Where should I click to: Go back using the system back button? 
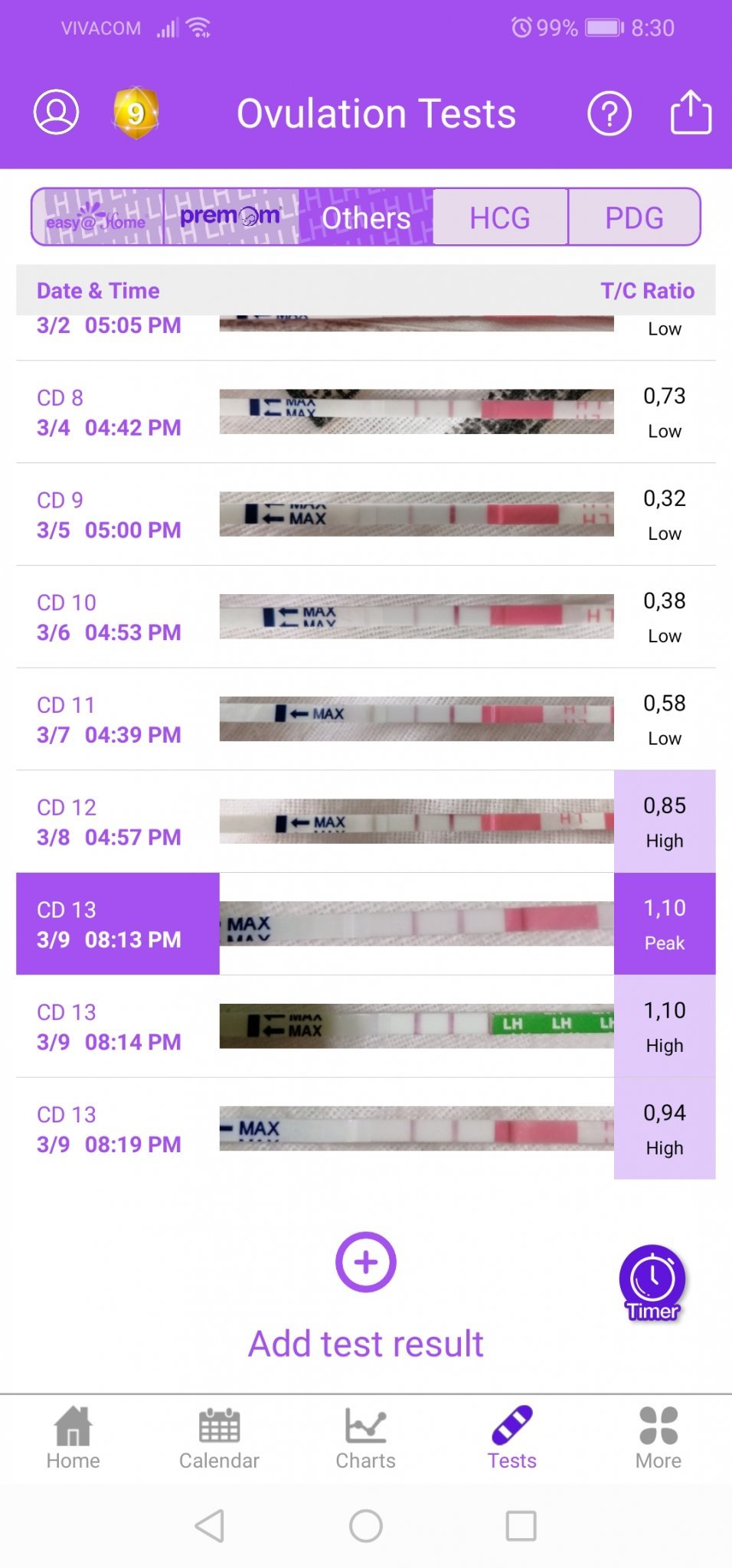(x=210, y=1525)
